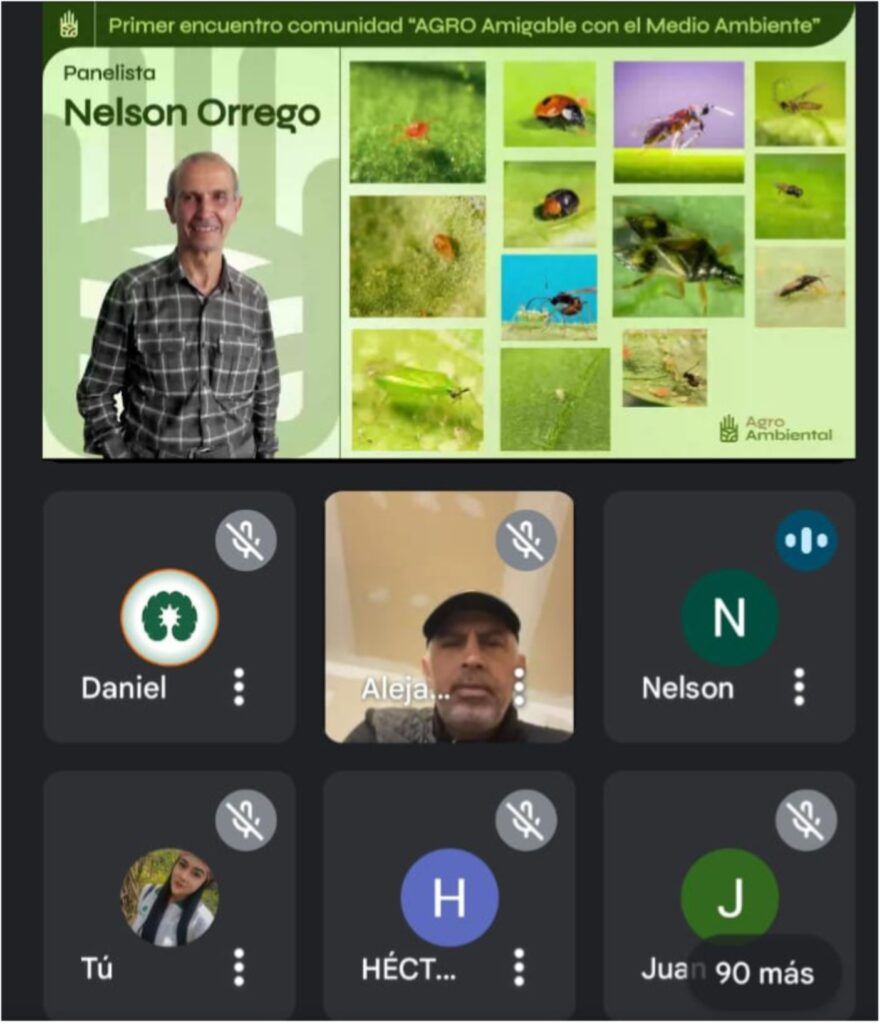Select Alejandro's video tile
The image size is (882, 1024).
coord(449,600)
